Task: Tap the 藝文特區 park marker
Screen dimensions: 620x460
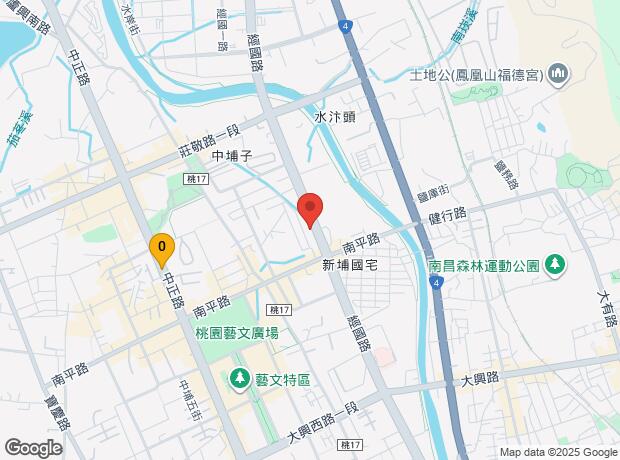Action: click(240, 379)
